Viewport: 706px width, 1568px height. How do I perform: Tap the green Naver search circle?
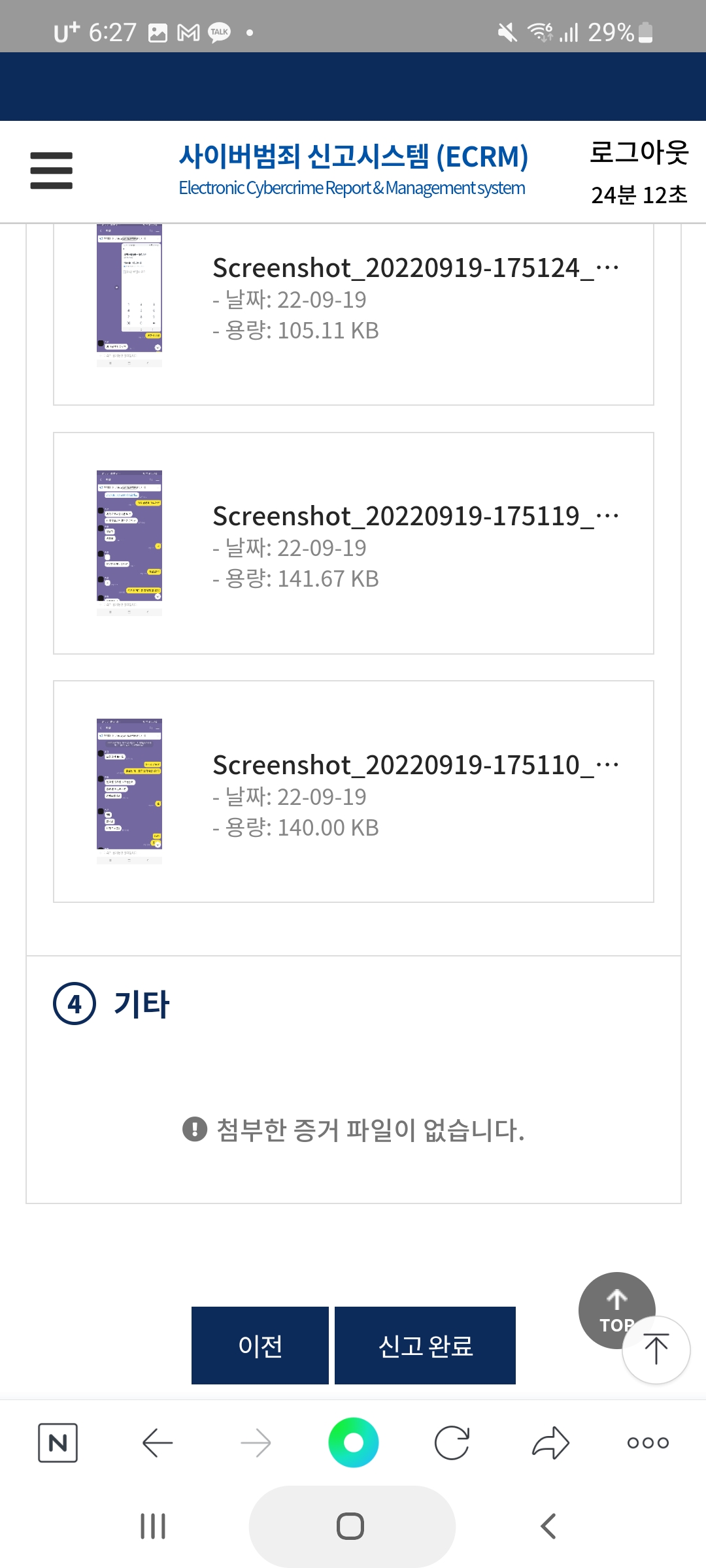353,1443
